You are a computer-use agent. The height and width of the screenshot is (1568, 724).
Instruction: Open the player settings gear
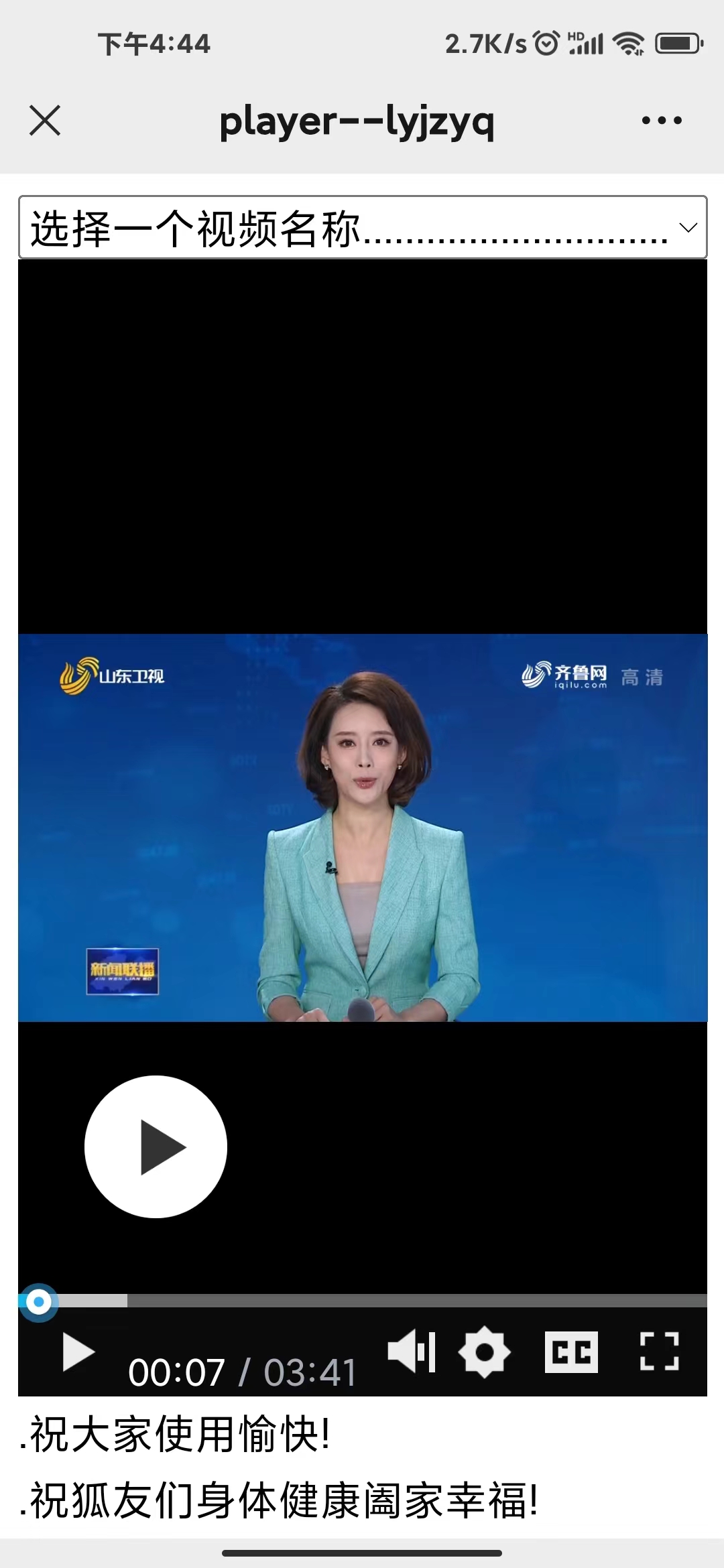tap(484, 1352)
